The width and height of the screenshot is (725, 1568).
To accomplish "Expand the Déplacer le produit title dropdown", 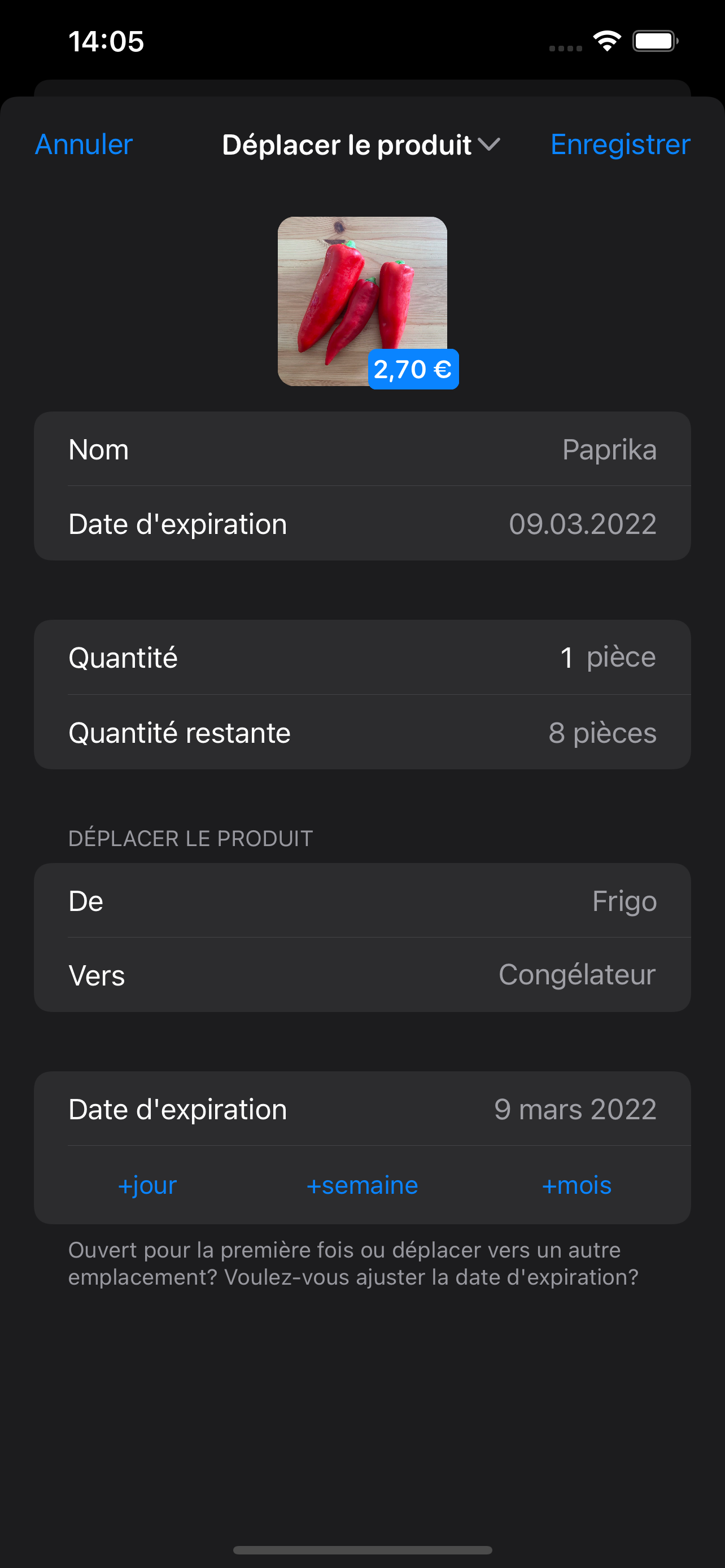I will point(361,145).
